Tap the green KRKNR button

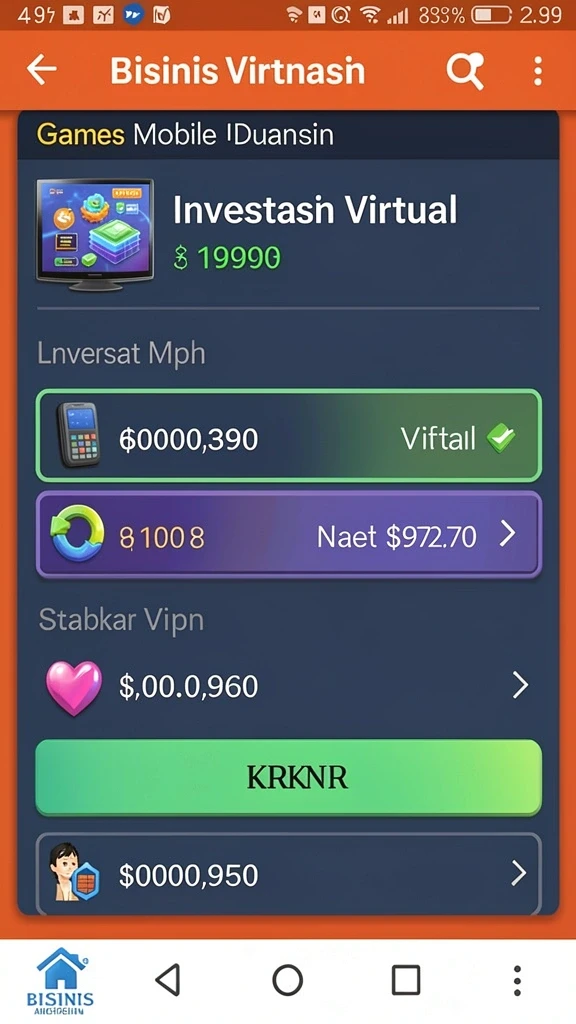pyautogui.click(x=288, y=777)
